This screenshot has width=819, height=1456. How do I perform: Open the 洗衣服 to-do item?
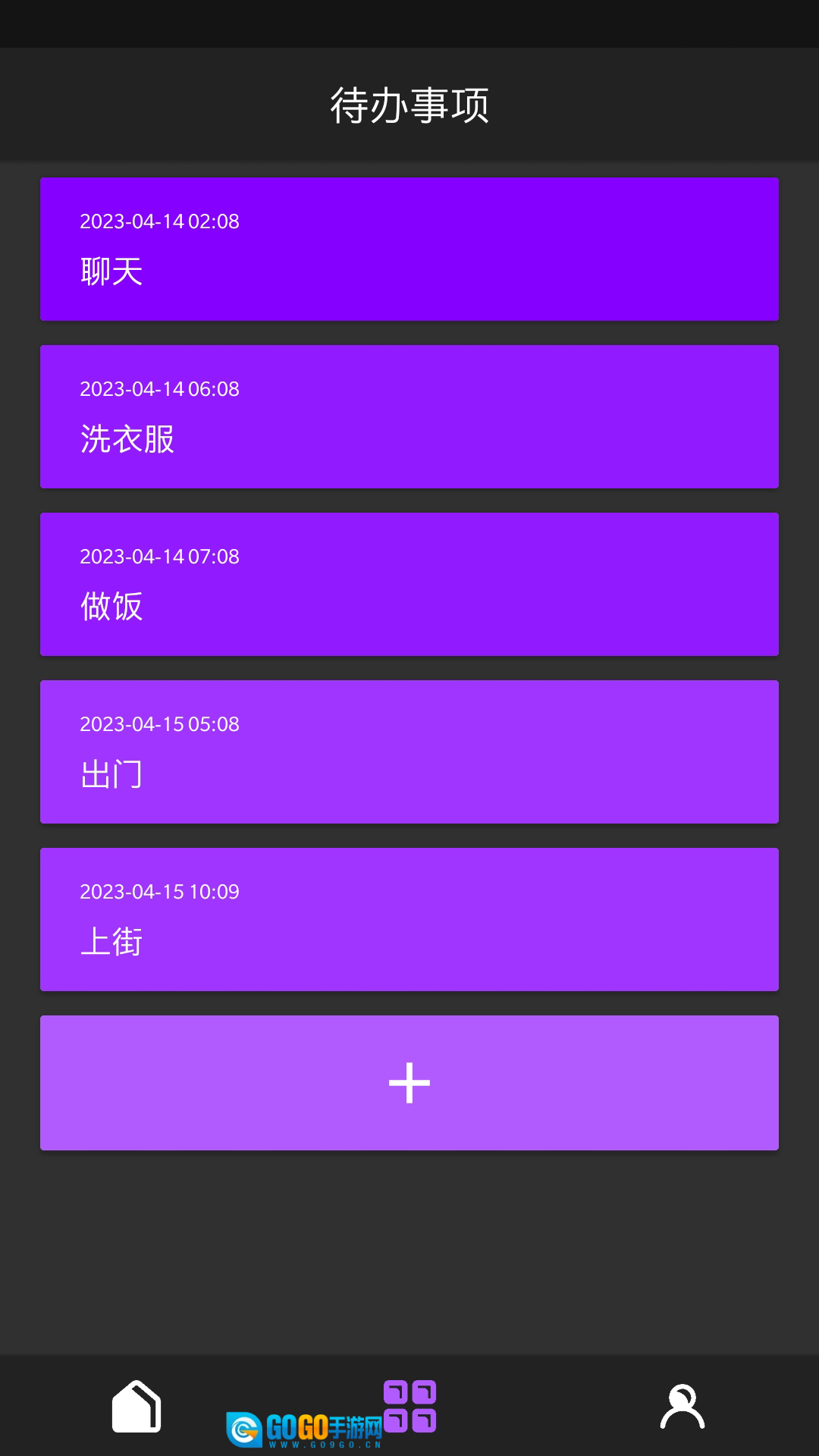click(409, 416)
